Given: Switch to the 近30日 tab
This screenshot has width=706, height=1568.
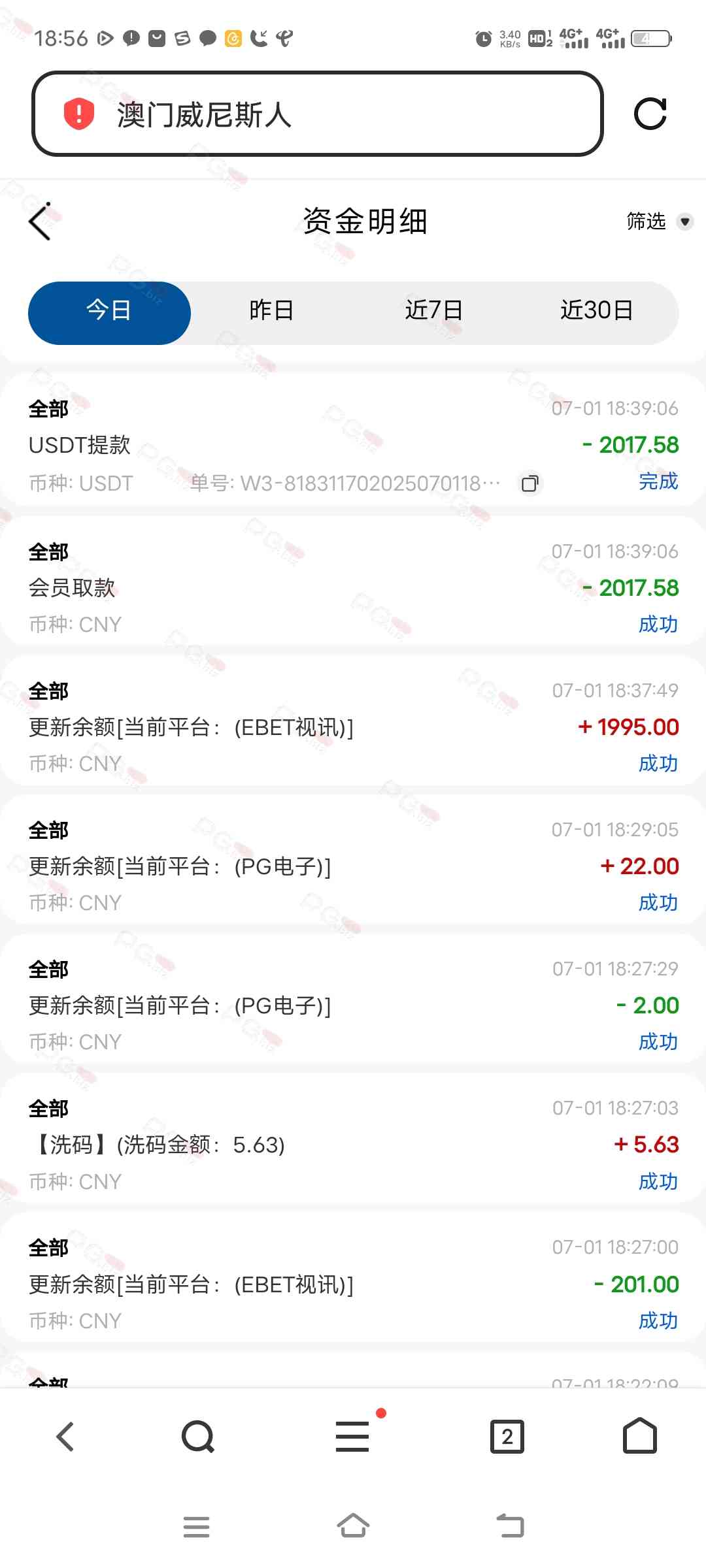Looking at the screenshot, I should (596, 310).
